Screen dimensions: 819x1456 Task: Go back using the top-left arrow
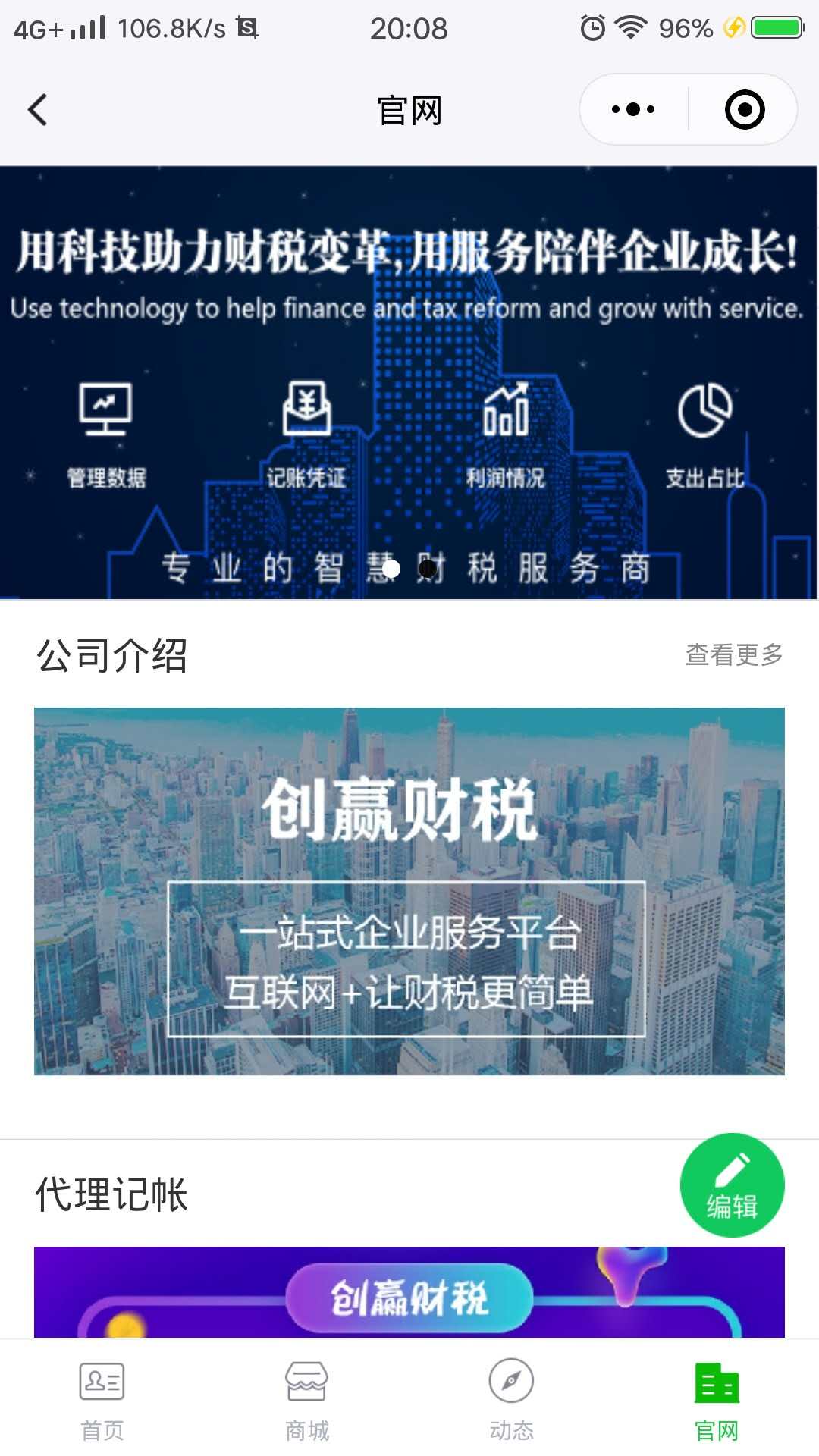coord(38,110)
